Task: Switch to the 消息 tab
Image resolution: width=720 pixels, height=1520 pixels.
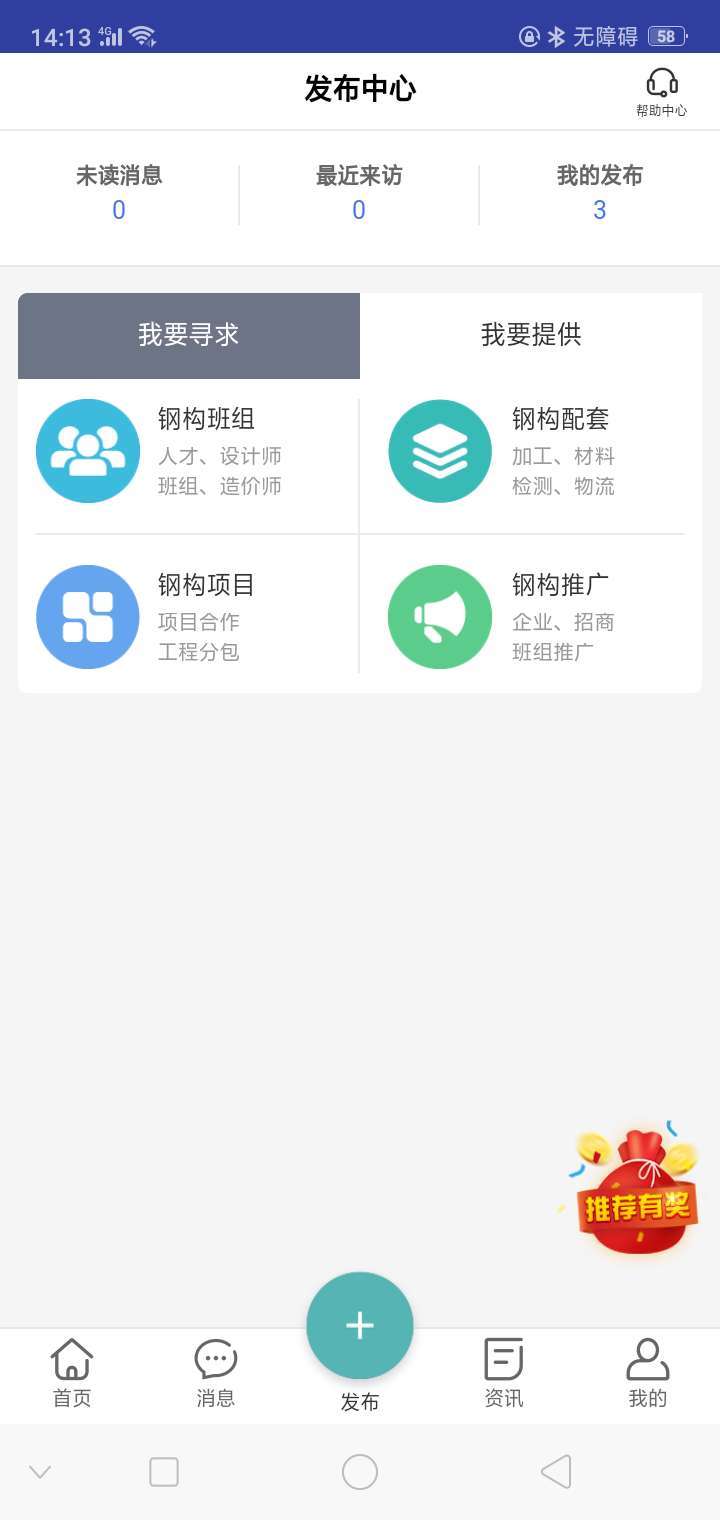Action: click(216, 1374)
